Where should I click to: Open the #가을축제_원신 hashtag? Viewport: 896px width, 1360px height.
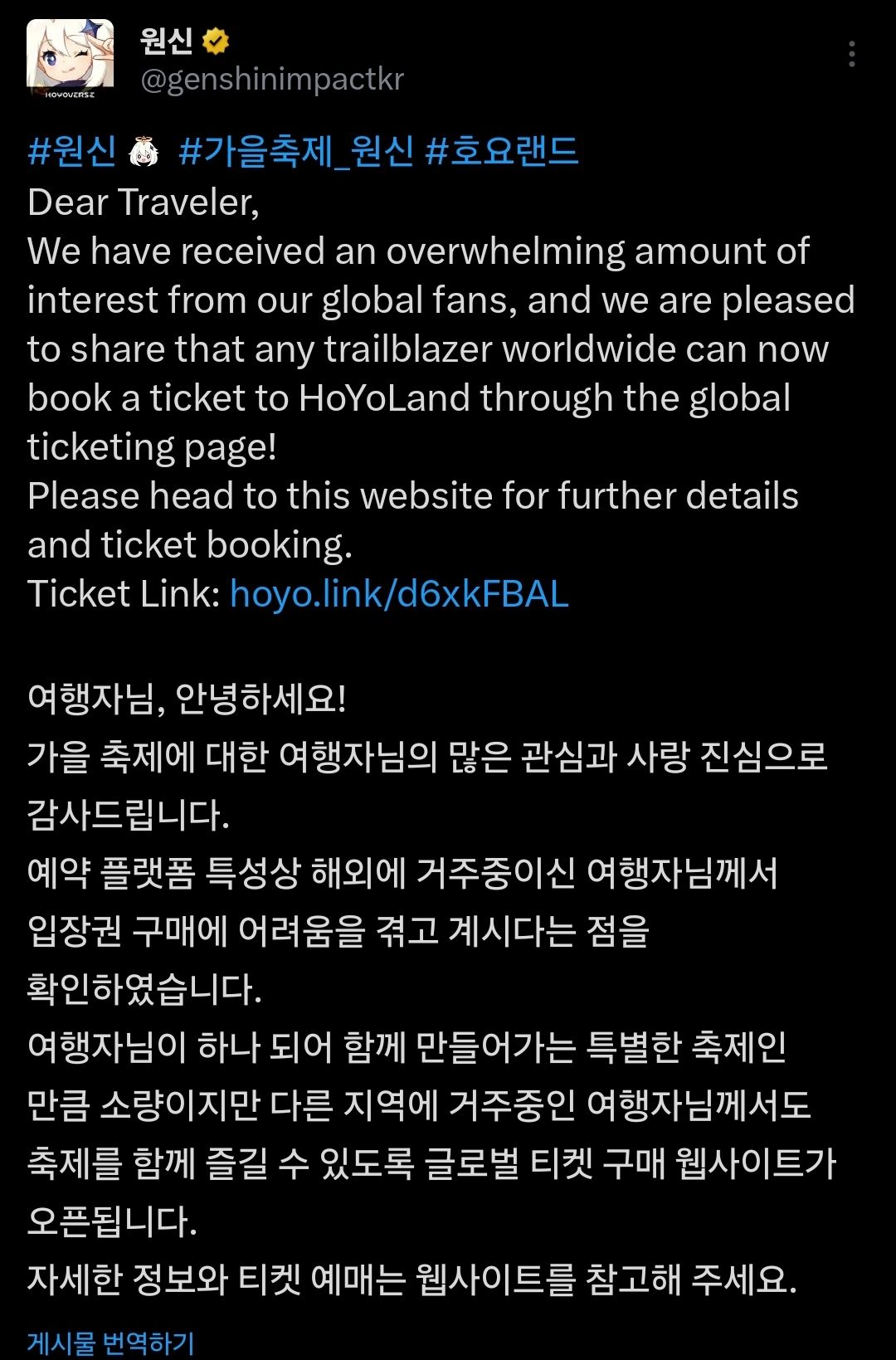point(296,152)
